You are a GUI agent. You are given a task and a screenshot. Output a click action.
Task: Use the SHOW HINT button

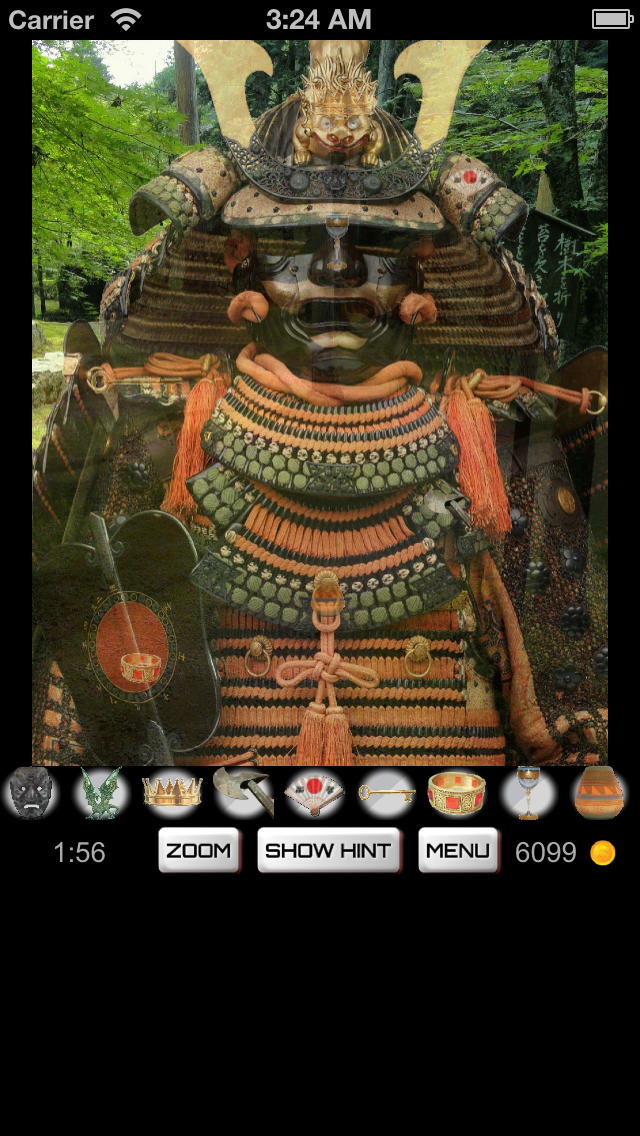click(x=329, y=851)
